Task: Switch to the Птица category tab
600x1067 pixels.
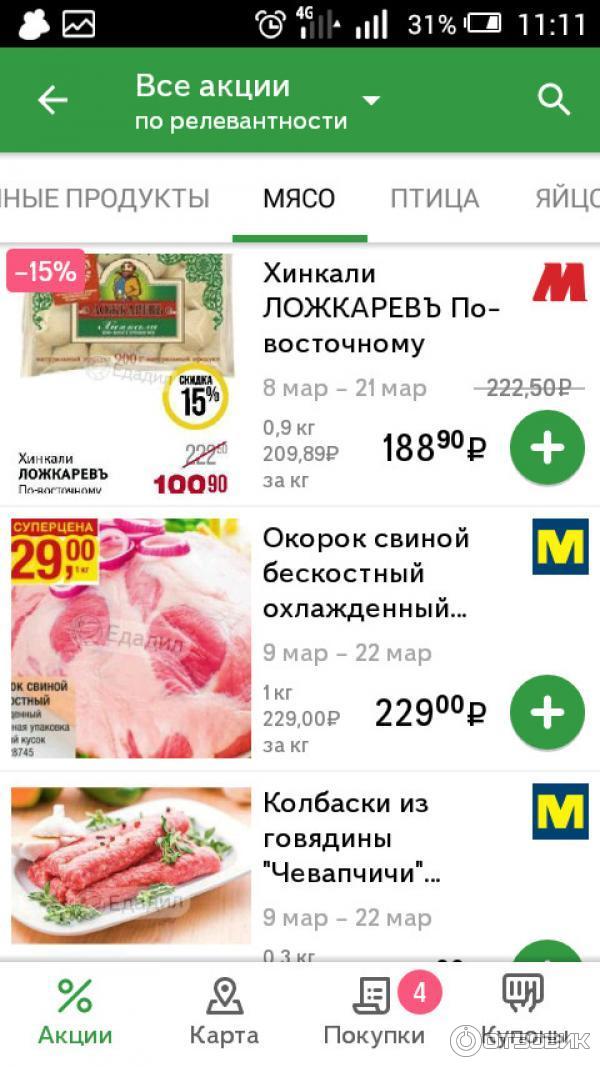Action: 434,198
